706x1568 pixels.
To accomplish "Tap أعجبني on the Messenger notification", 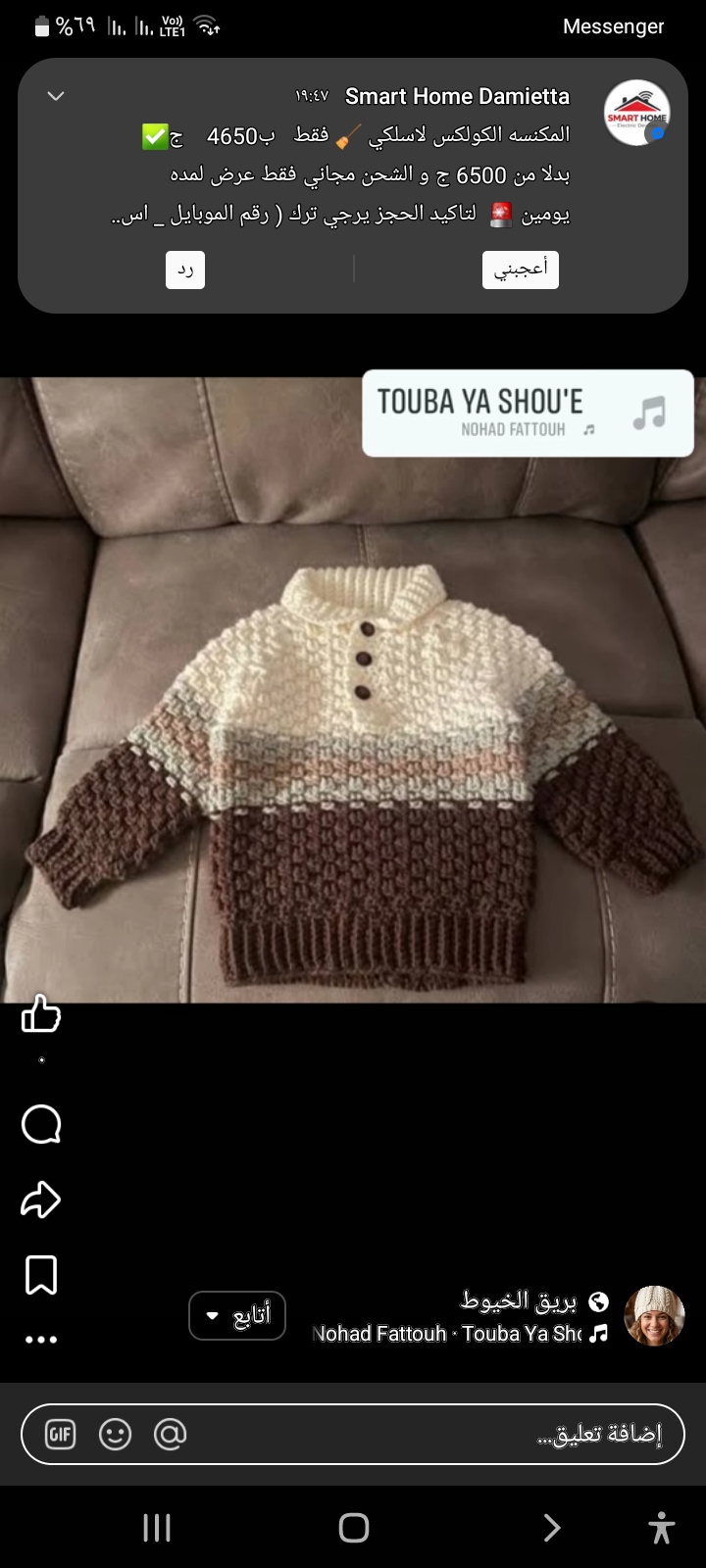I will [x=521, y=269].
